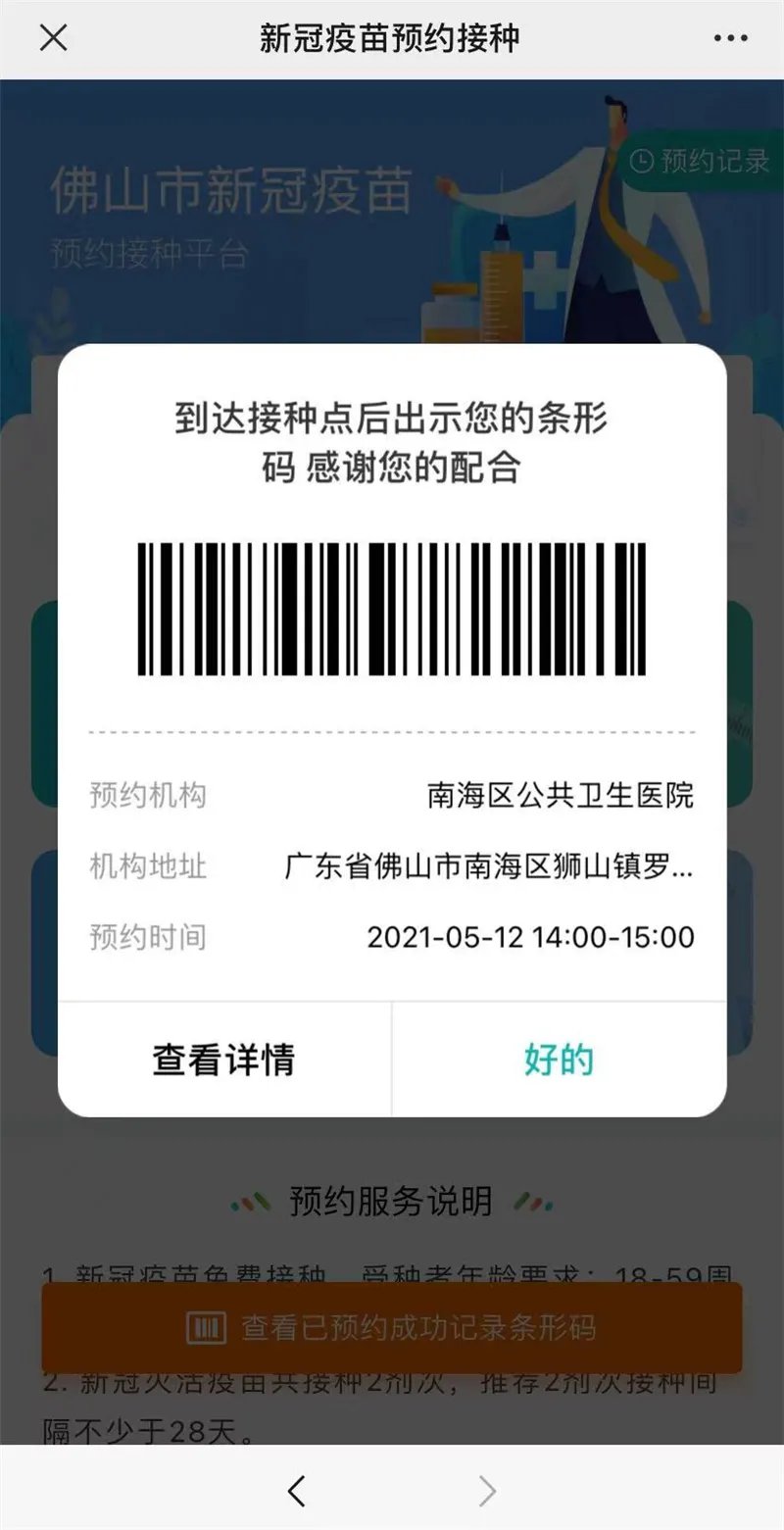Open the three-dot more menu
784x1530 pixels.
click(x=730, y=38)
